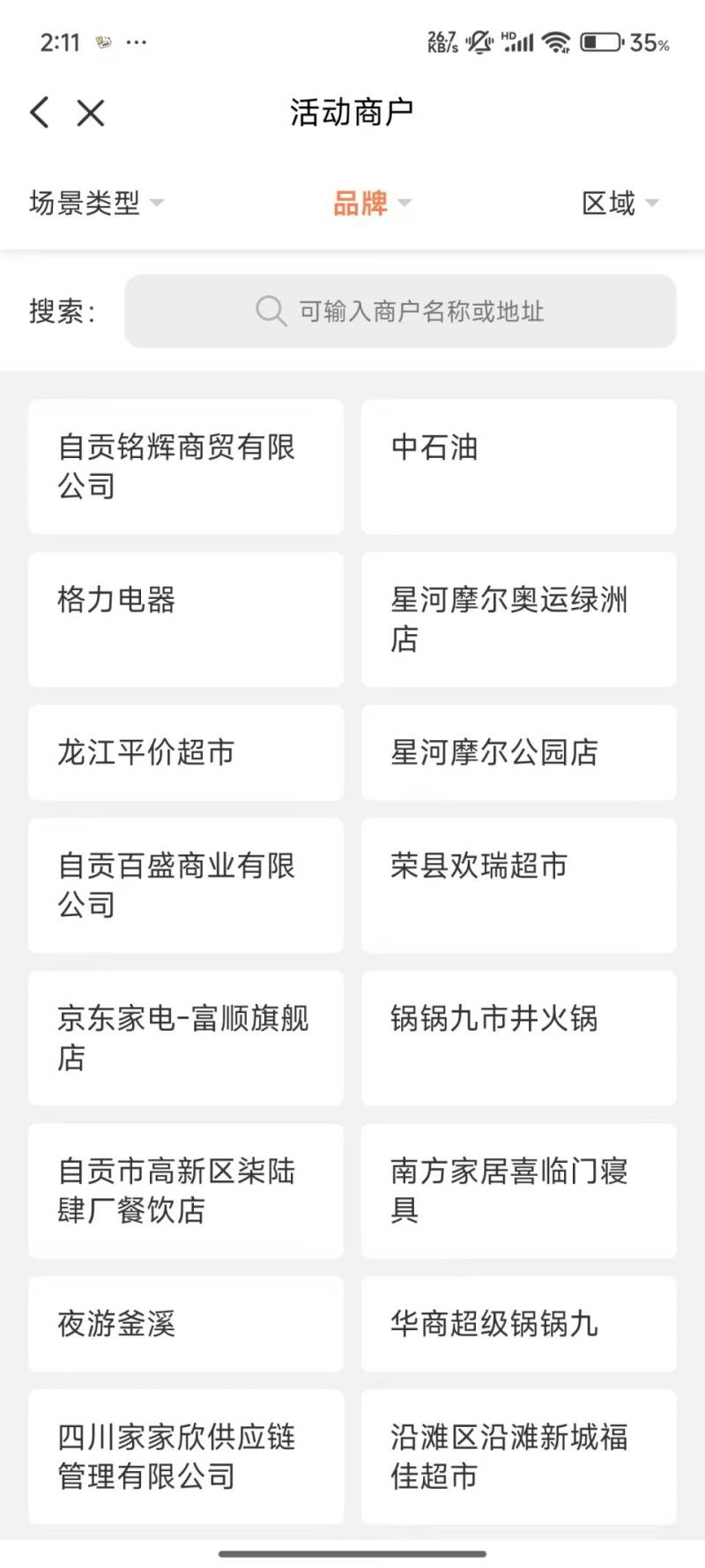Choose 星河摩尔奥运绿洲店
This screenshot has height=1568, width=705.
(x=519, y=619)
